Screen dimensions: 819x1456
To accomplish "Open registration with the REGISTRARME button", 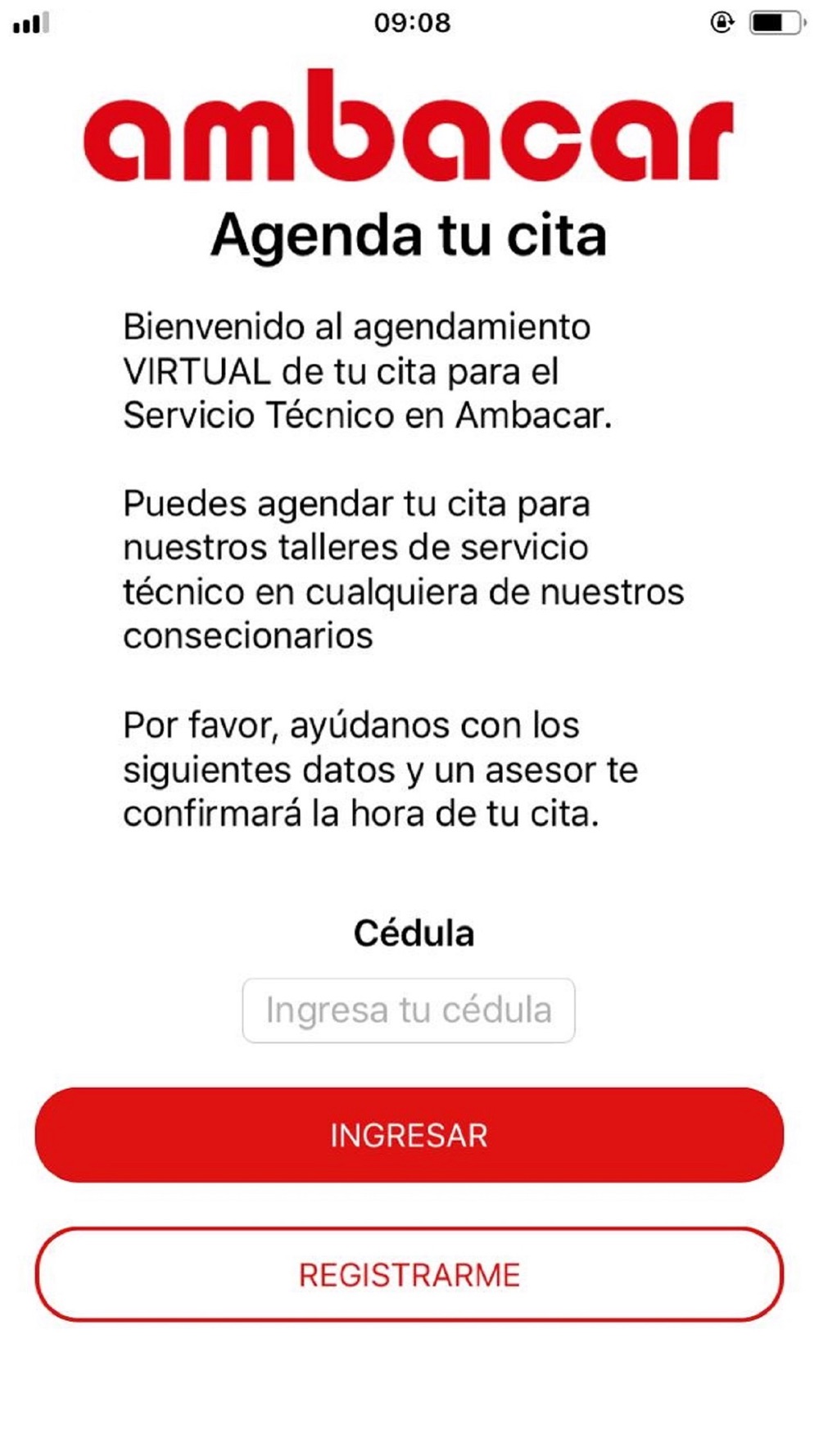I will pyautogui.click(x=409, y=1274).
